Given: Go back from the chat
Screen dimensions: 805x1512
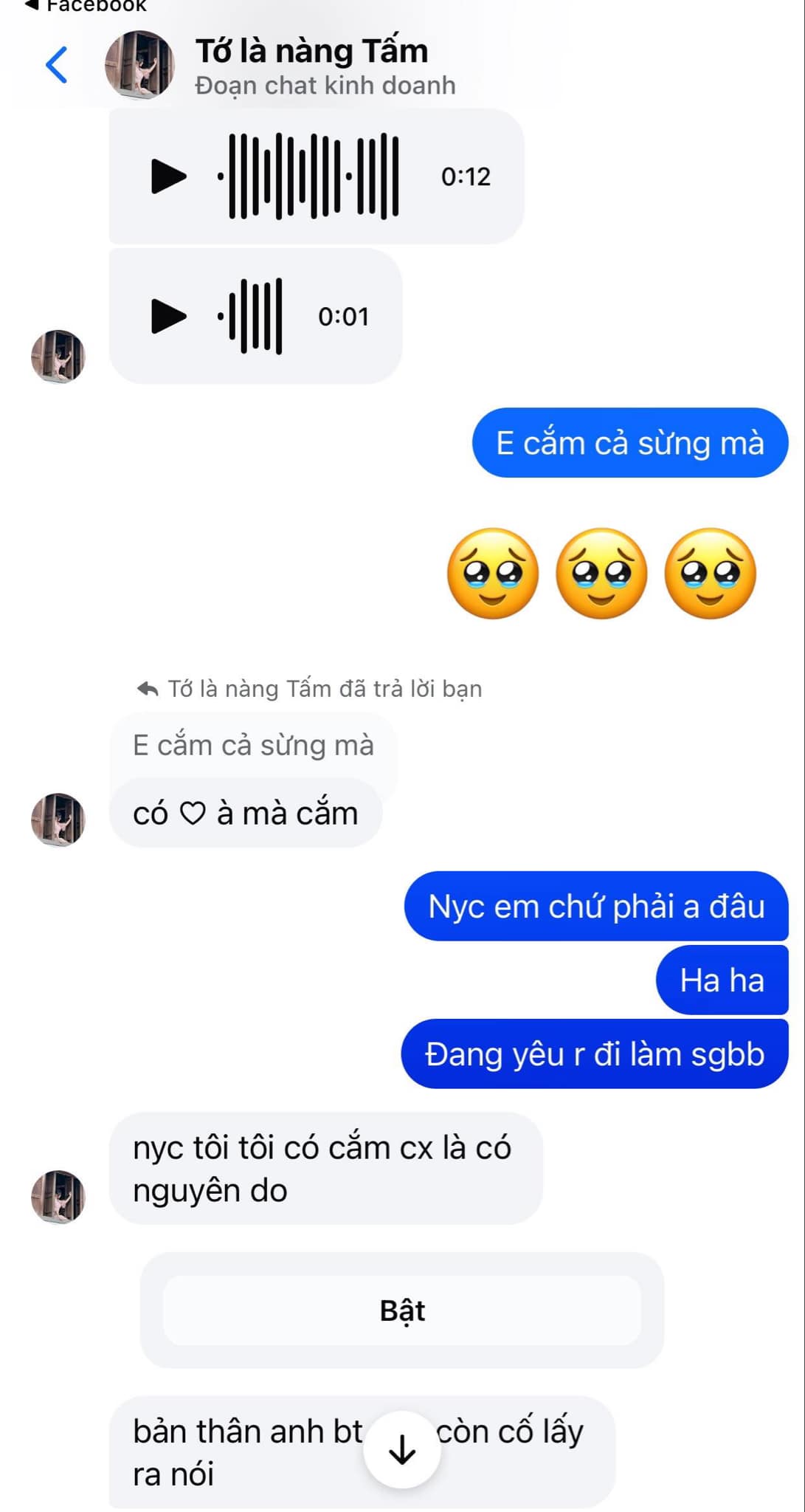Looking at the screenshot, I should pyautogui.click(x=57, y=65).
